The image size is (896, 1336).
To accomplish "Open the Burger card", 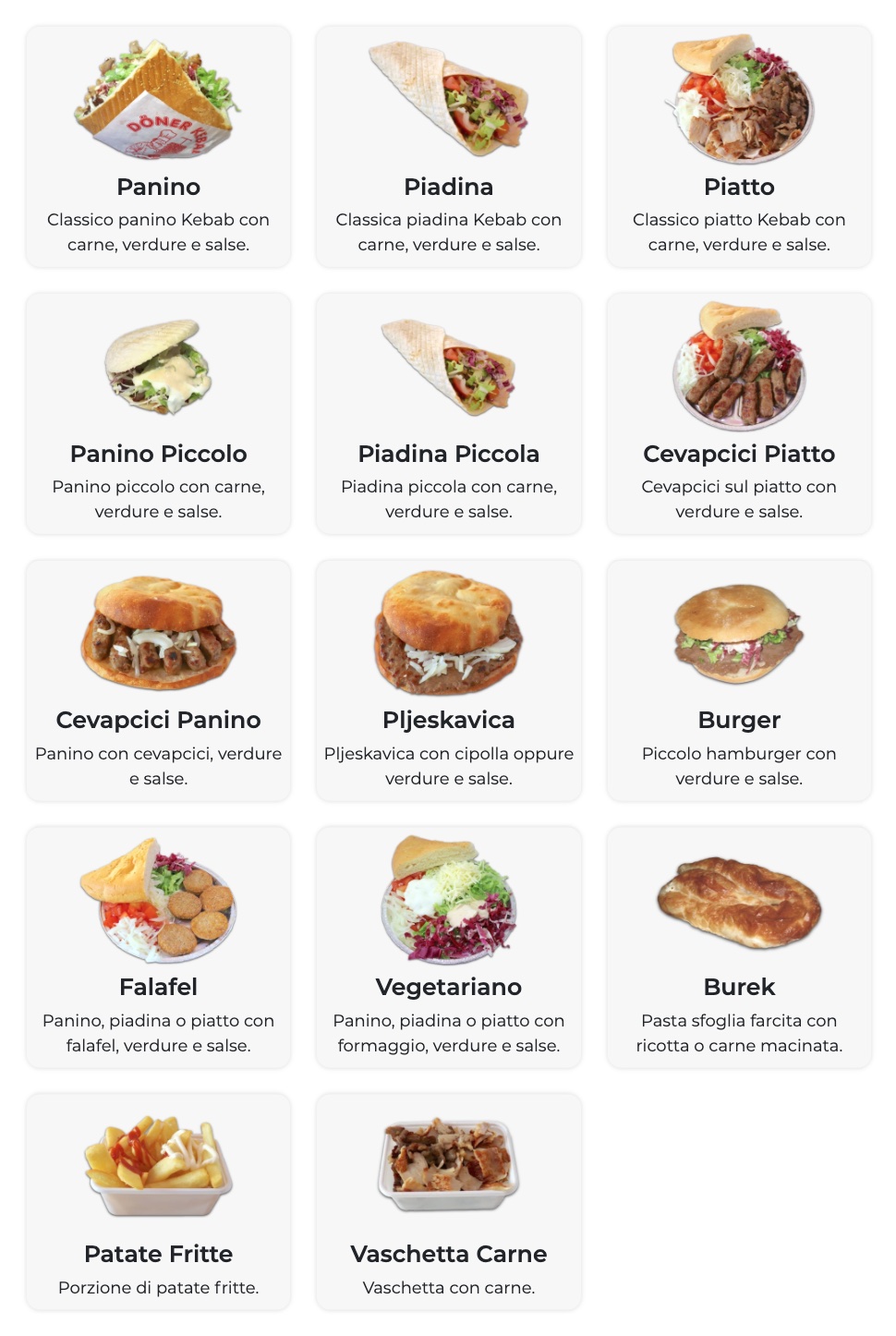I will click(738, 681).
